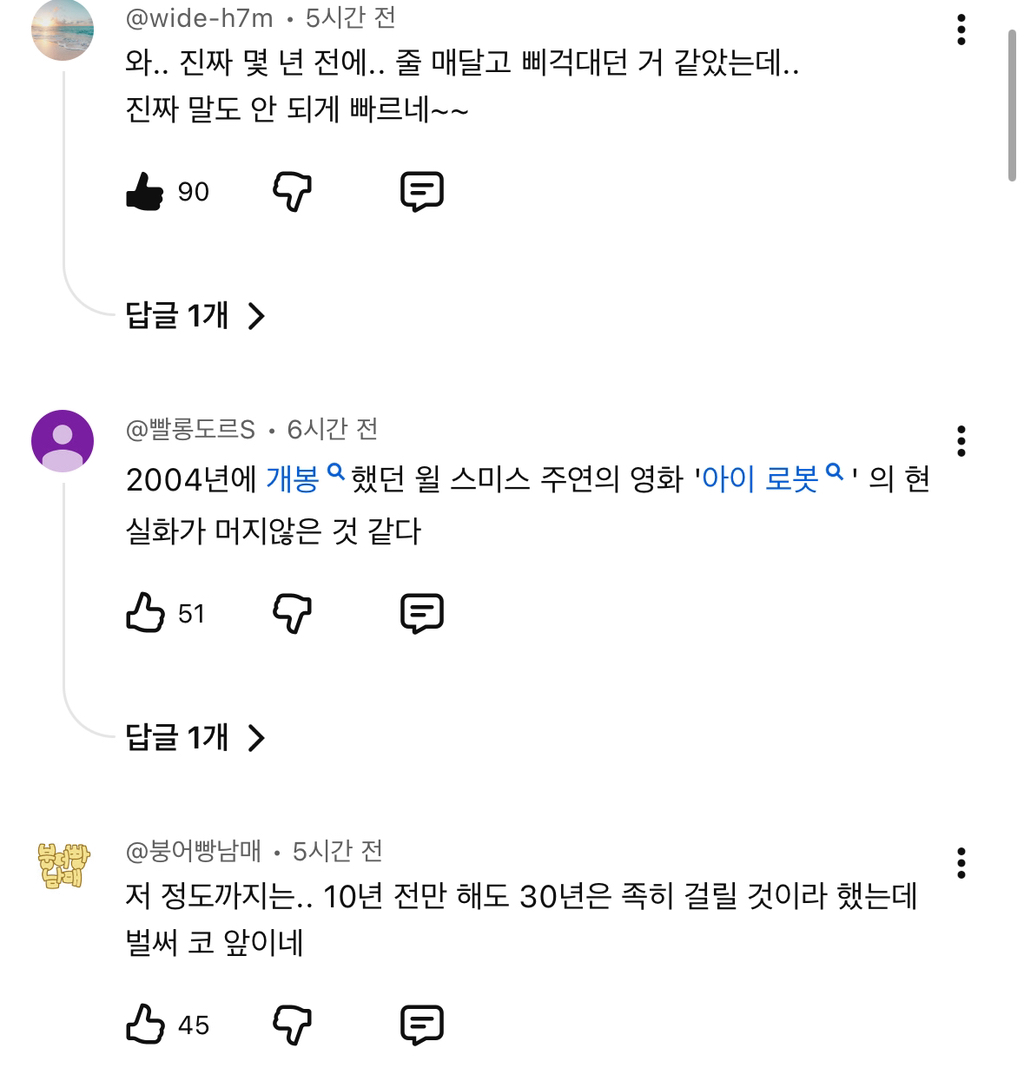Click the dislike icon on @빨롱도르S's comment
Viewport: 1024px width, 1081px height.
293,613
